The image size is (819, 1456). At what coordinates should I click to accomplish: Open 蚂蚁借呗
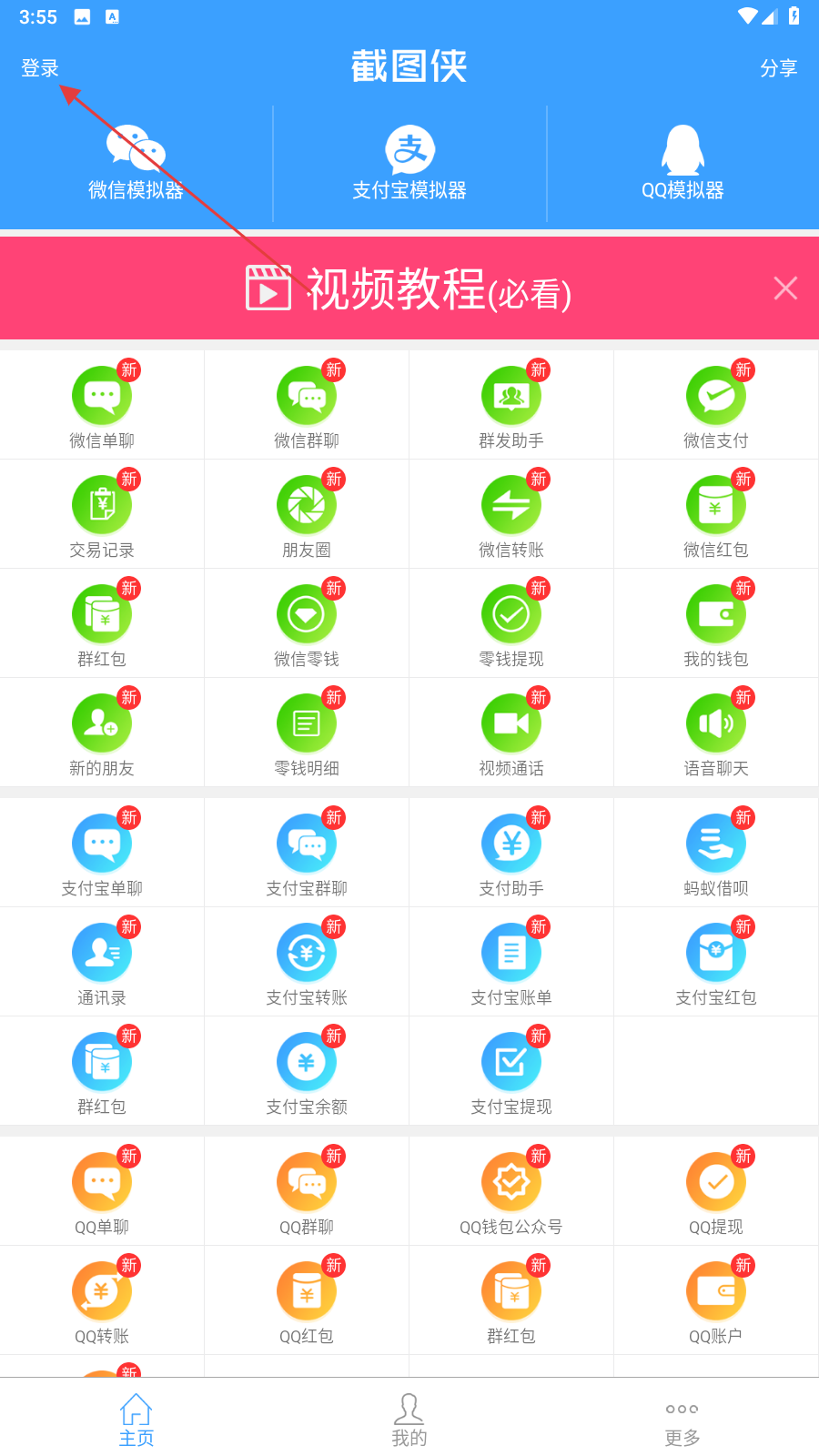coord(716,854)
